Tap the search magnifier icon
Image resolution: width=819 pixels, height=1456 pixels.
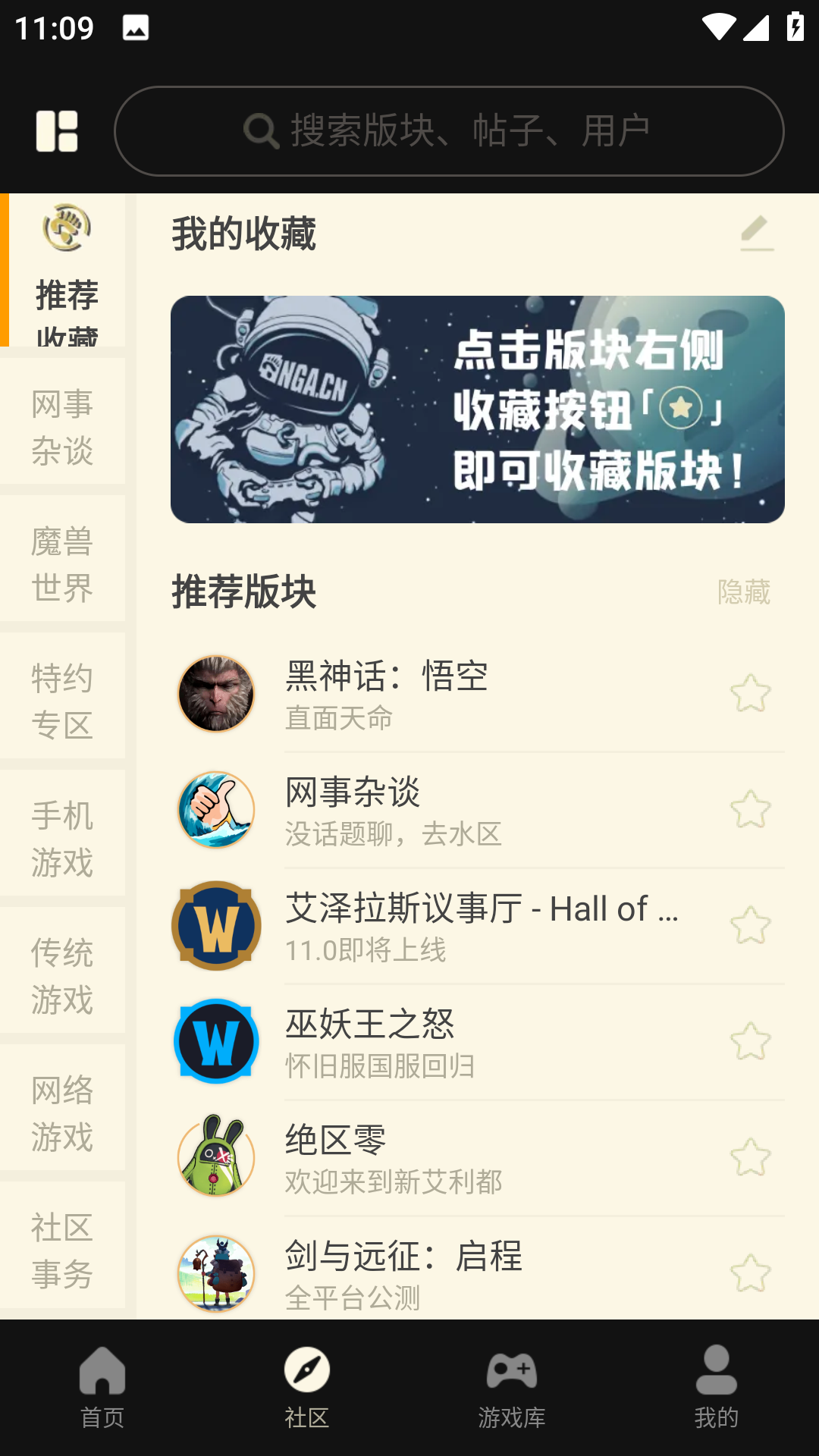point(261,130)
